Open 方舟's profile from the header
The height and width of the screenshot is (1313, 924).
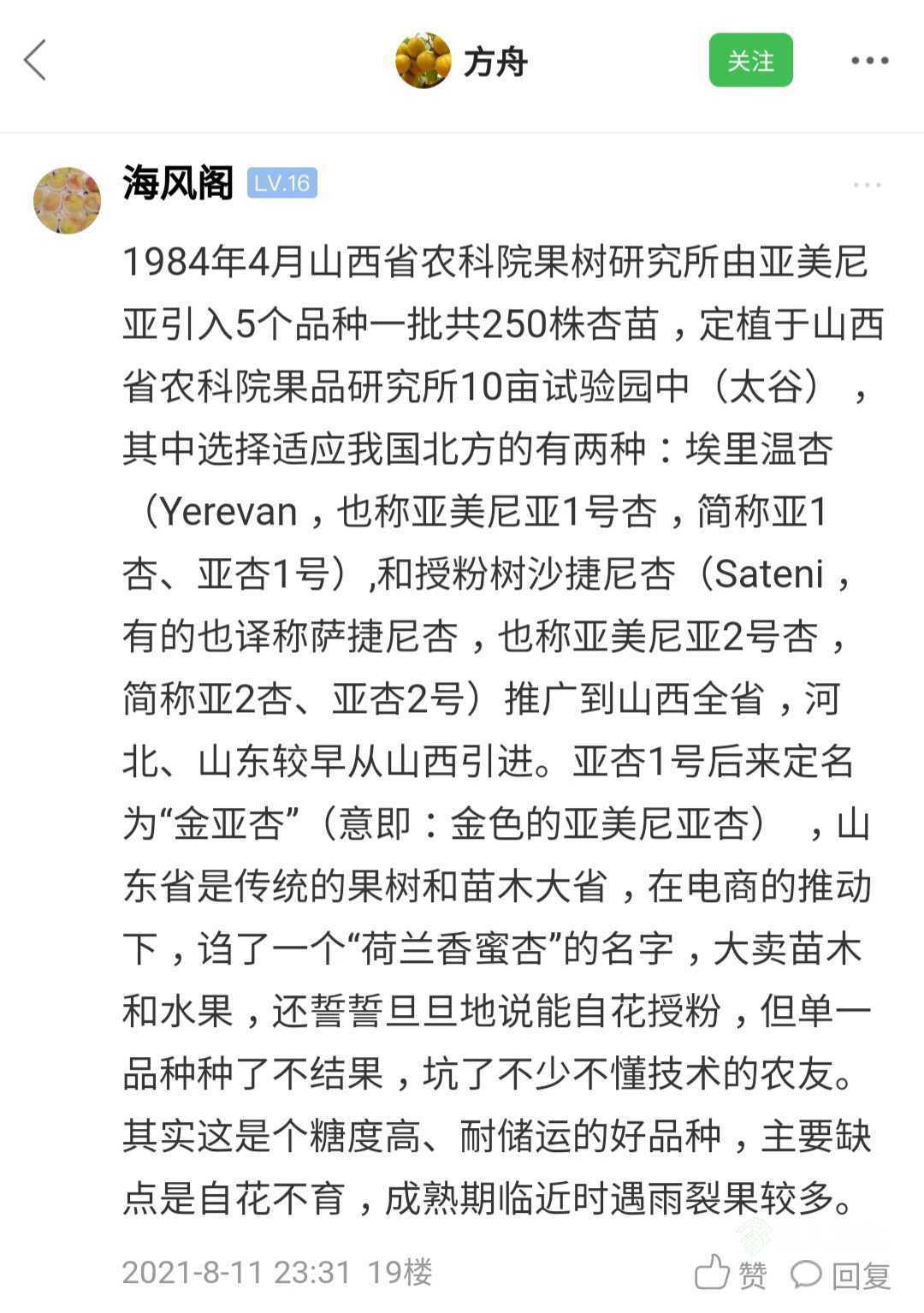pyautogui.click(x=462, y=61)
